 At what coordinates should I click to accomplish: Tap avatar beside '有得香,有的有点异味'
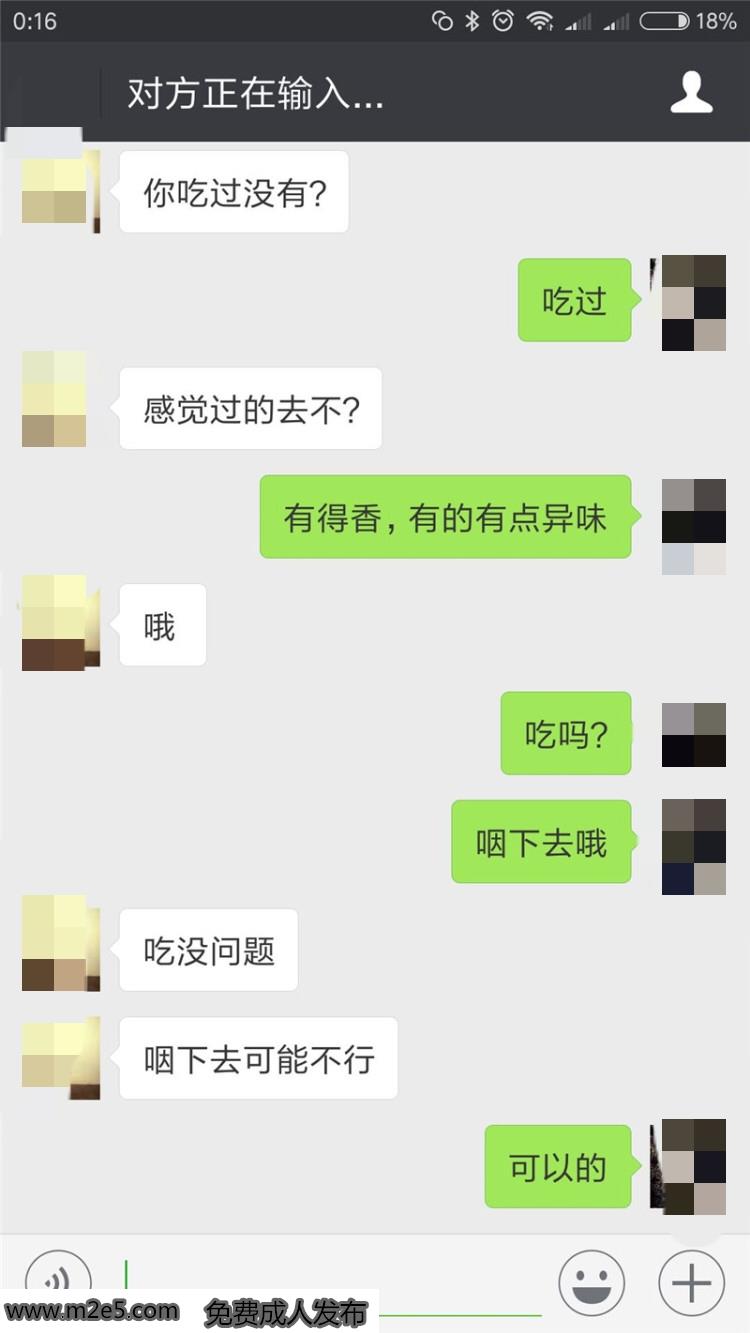pos(693,526)
